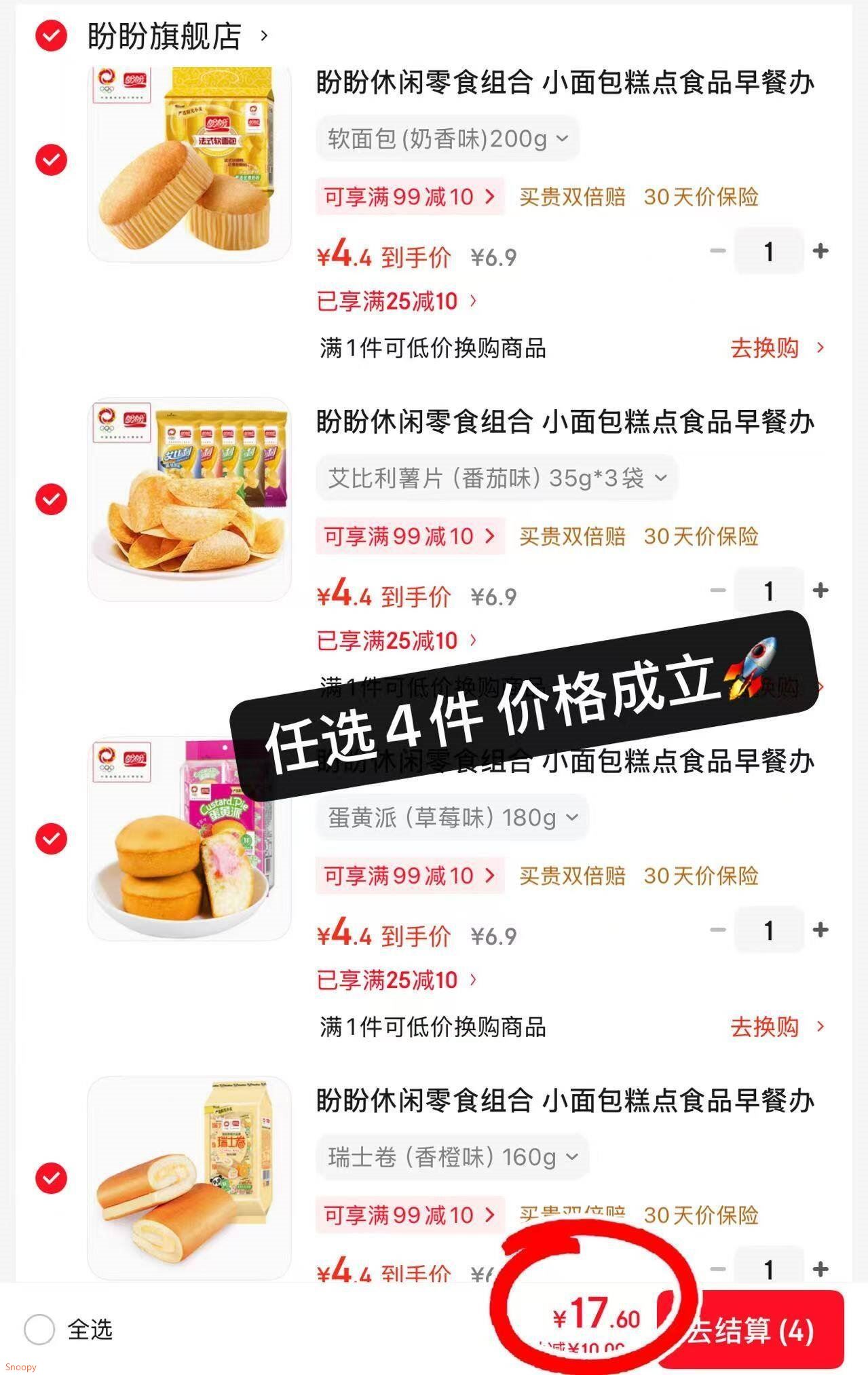Viewport: 868px width, 1375px height.
Task: Toggle the 盼盼旗舰店 store checkbox
Action: click(52, 36)
